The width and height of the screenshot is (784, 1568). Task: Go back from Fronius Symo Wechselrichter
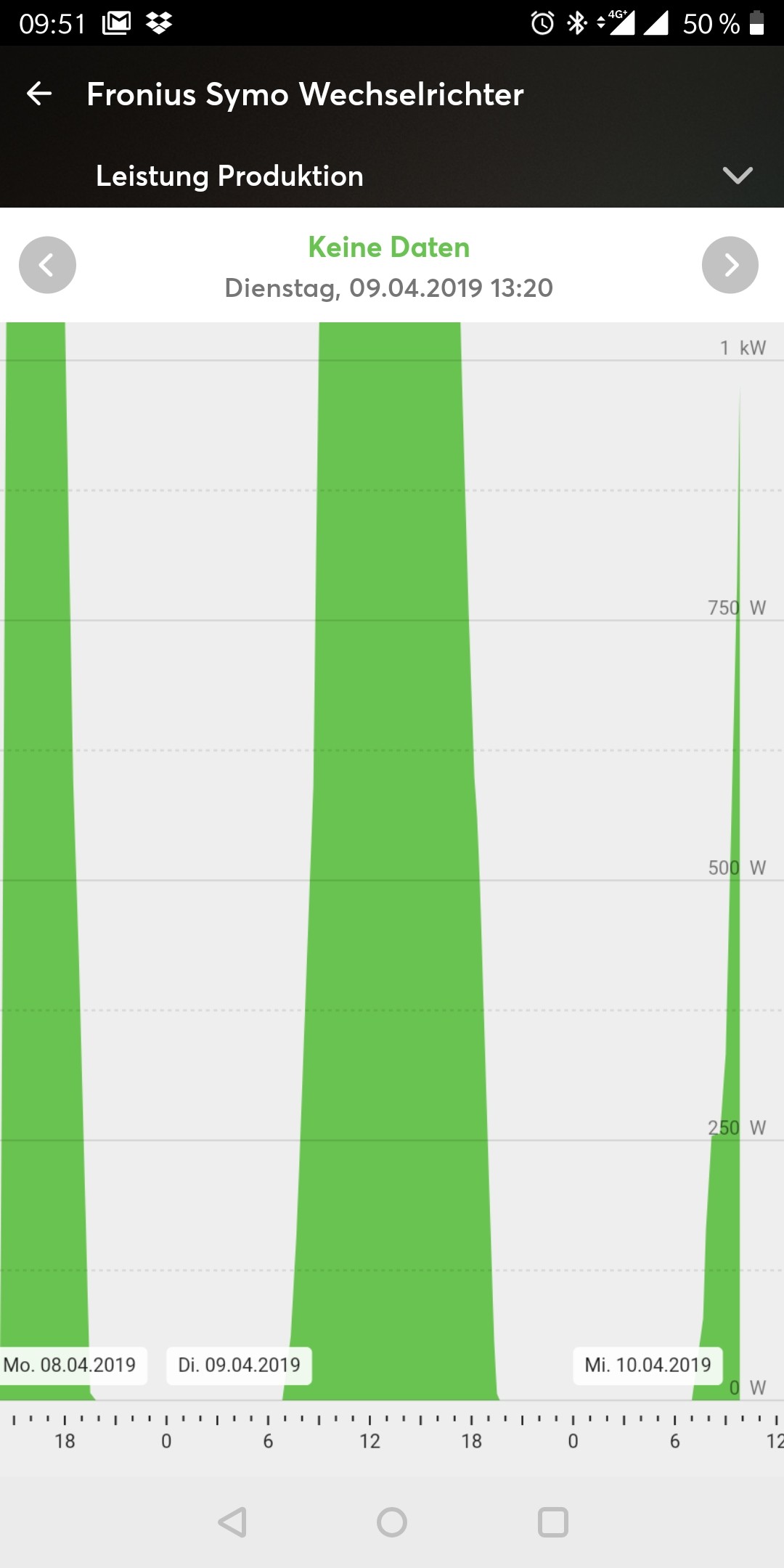coord(39,94)
